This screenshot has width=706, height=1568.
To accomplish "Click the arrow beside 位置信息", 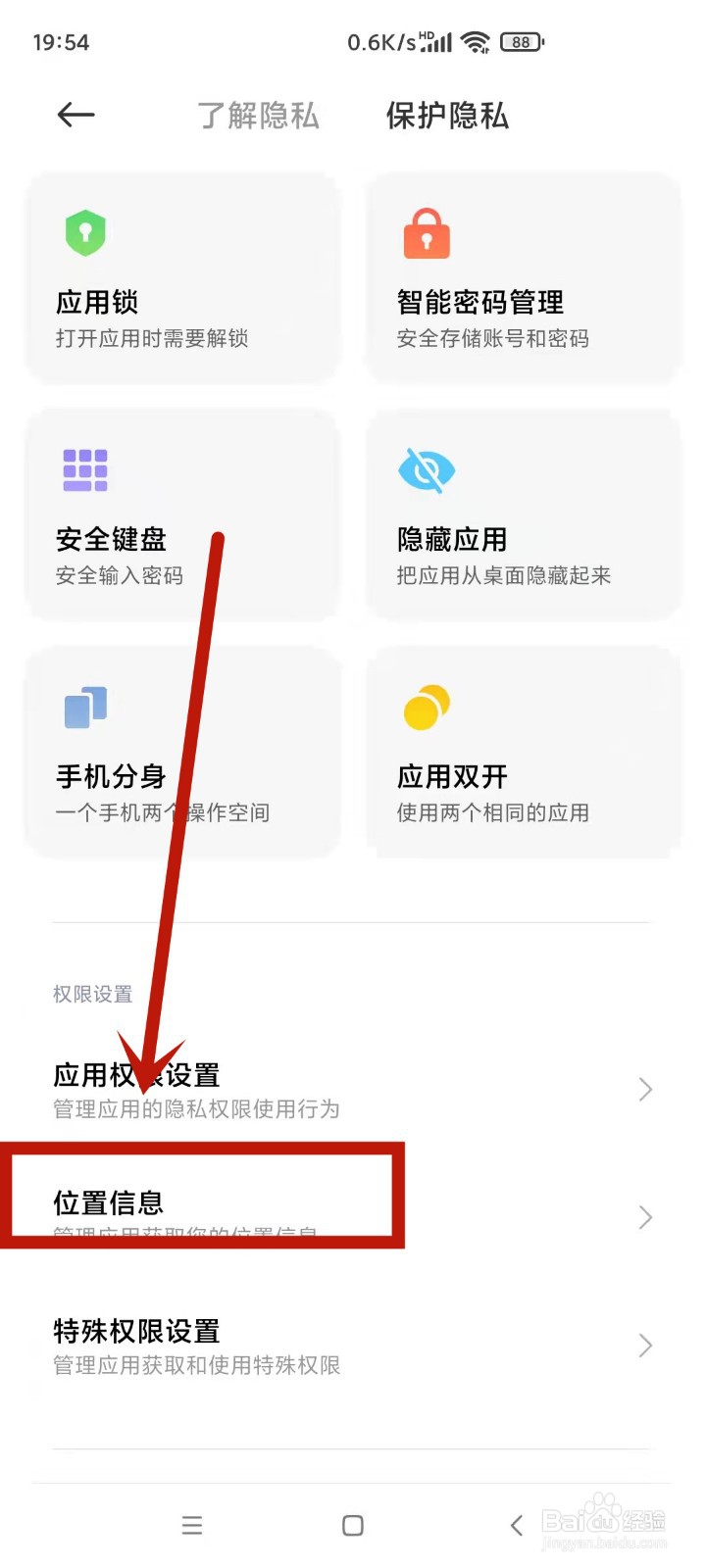I will [644, 1217].
